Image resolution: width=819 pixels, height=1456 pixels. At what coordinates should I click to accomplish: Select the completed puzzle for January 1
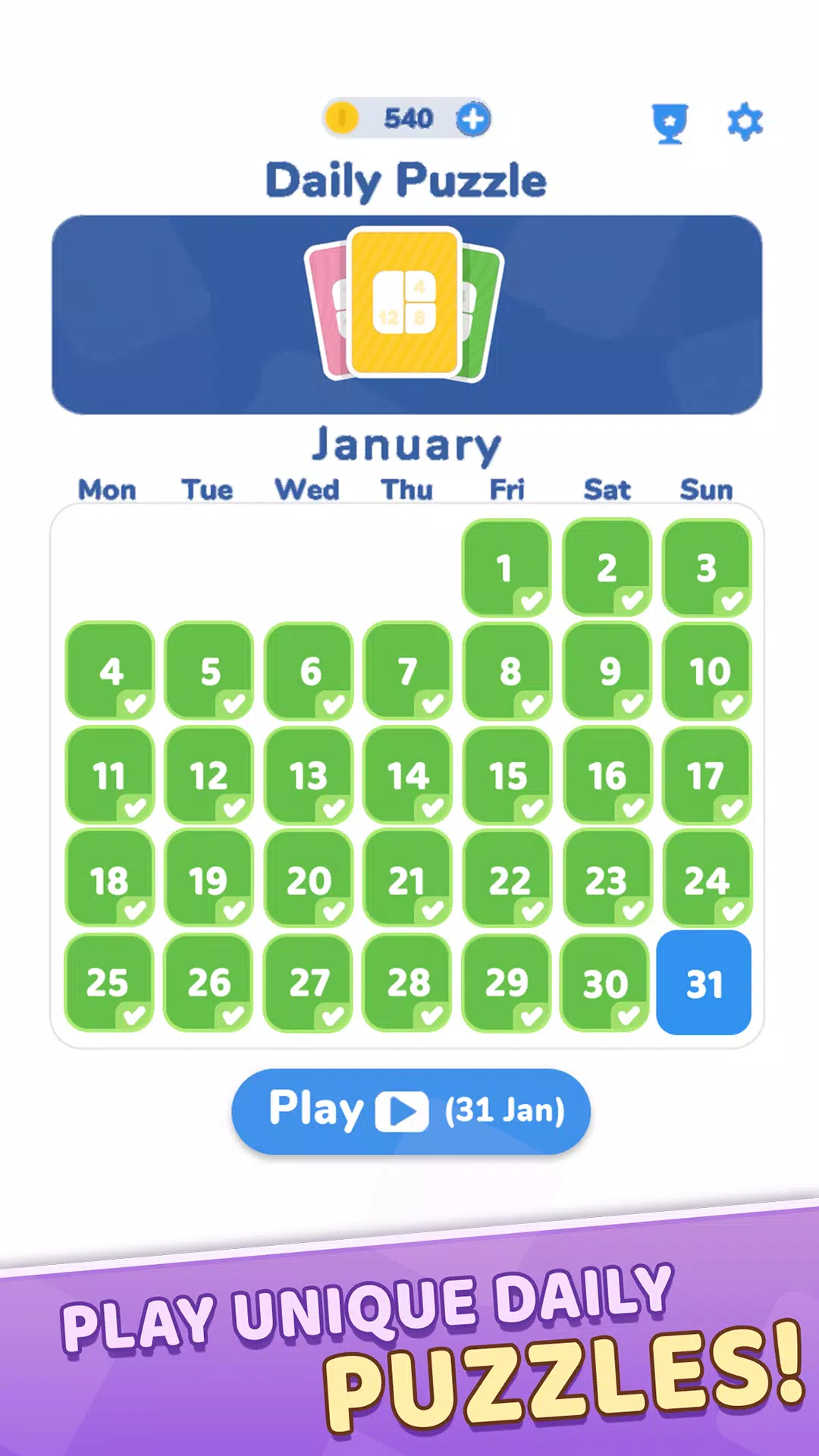click(507, 569)
